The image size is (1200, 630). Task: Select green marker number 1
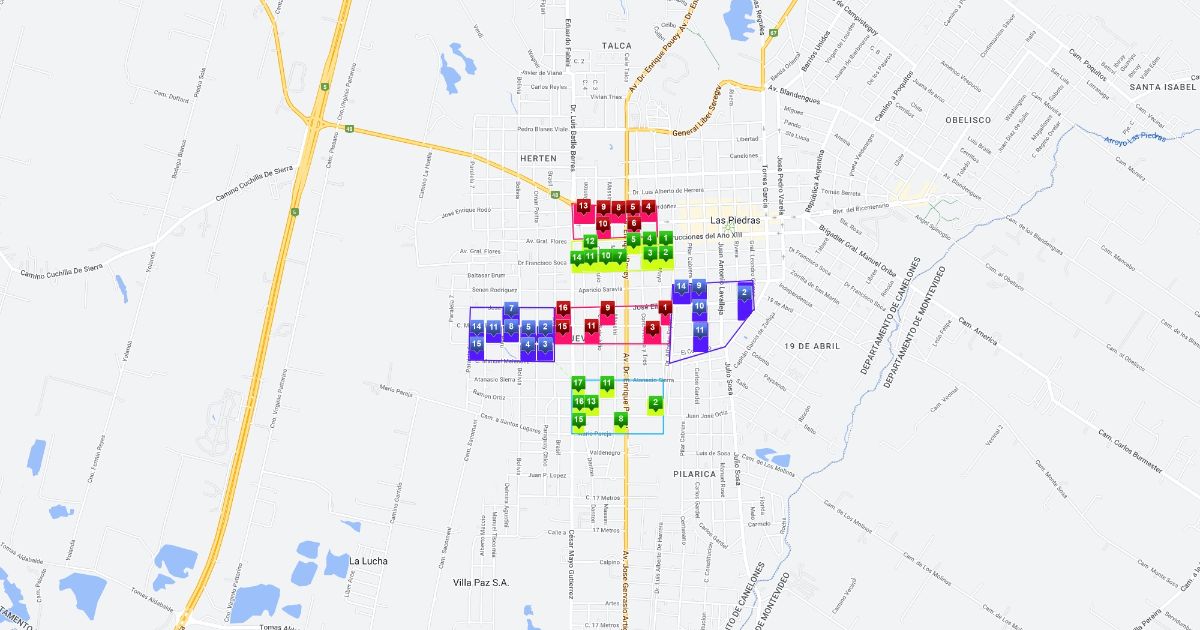pyautogui.click(x=665, y=238)
